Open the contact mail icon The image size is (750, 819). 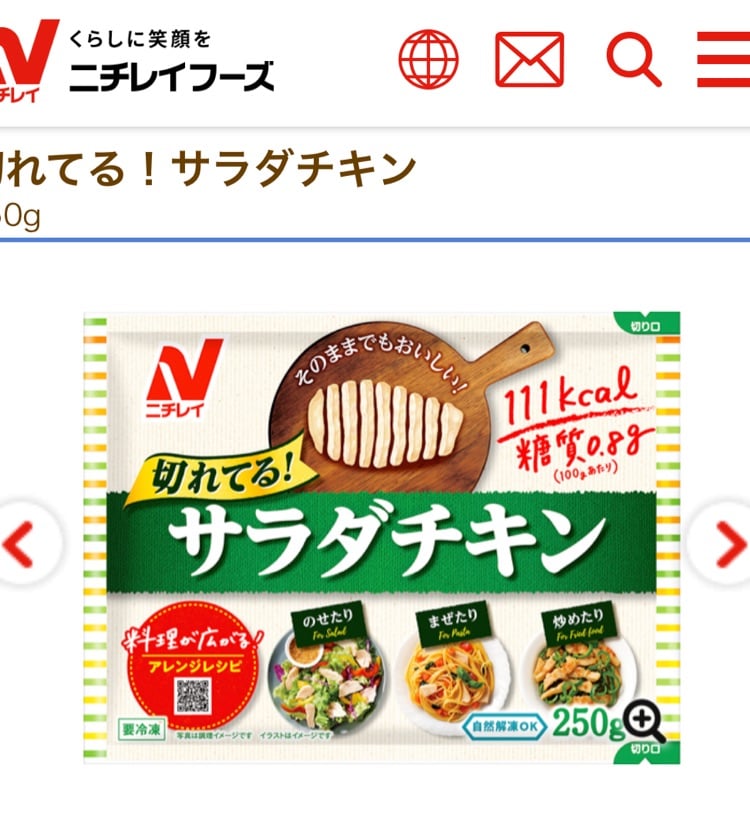pyautogui.click(x=529, y=60)
